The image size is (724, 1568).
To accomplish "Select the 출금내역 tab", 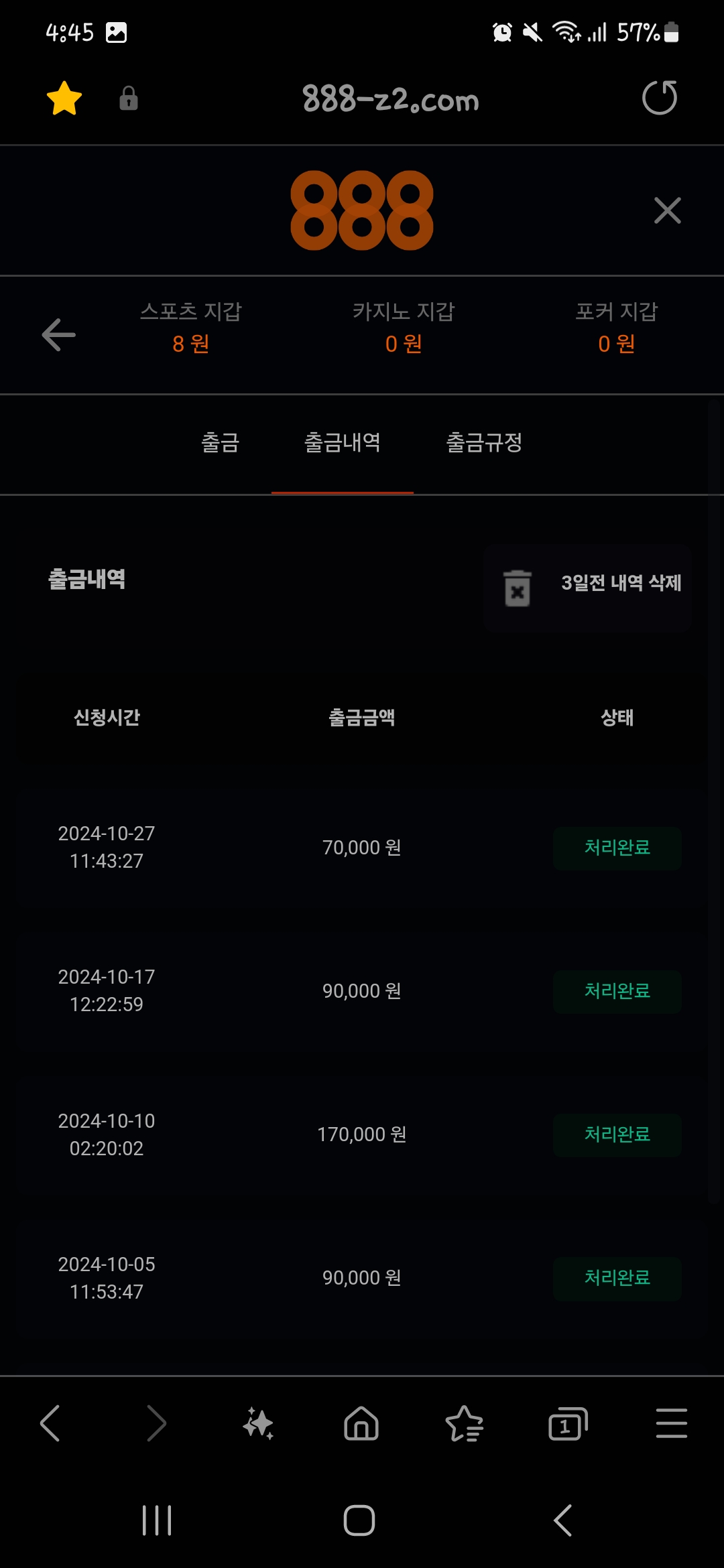I will pos(343,443).
